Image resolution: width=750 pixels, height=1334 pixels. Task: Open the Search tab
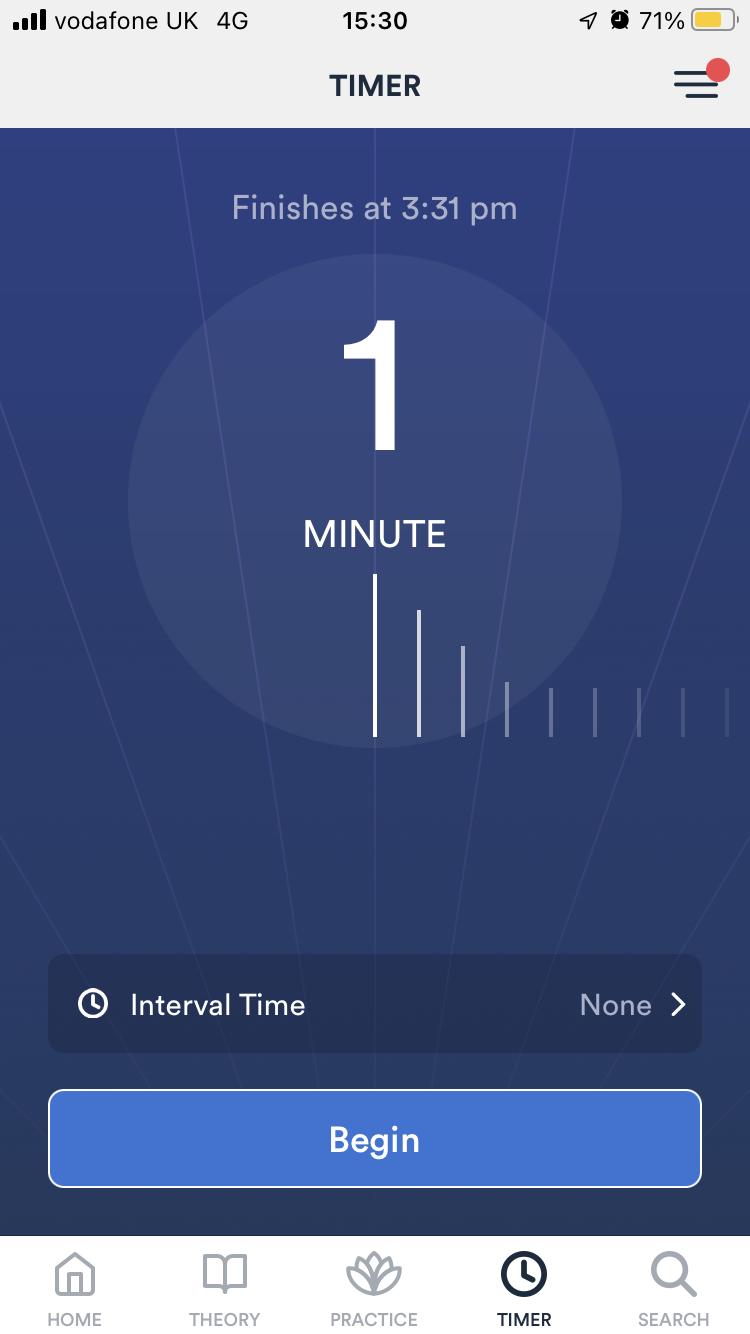click(x=674, y=1290)
